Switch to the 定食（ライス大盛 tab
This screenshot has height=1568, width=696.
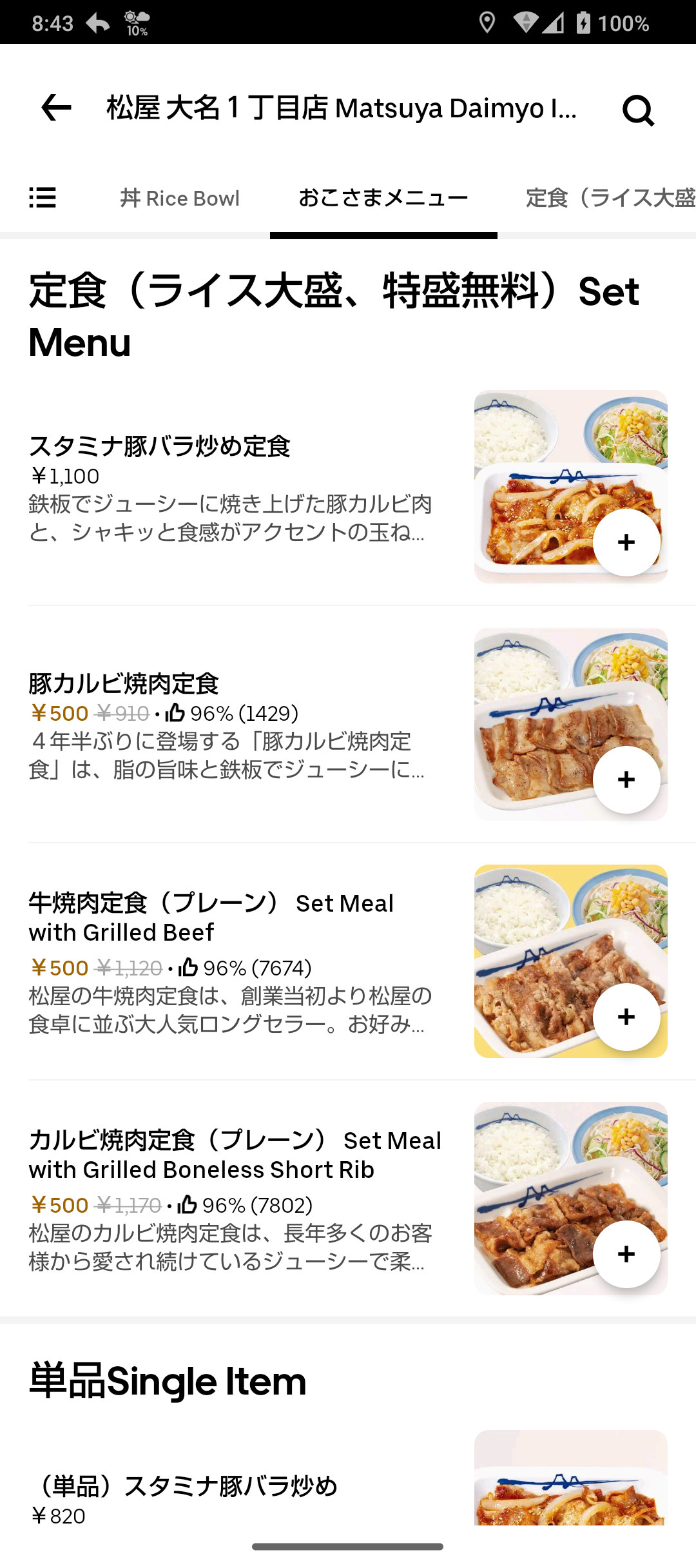click(x=610, y=198)
